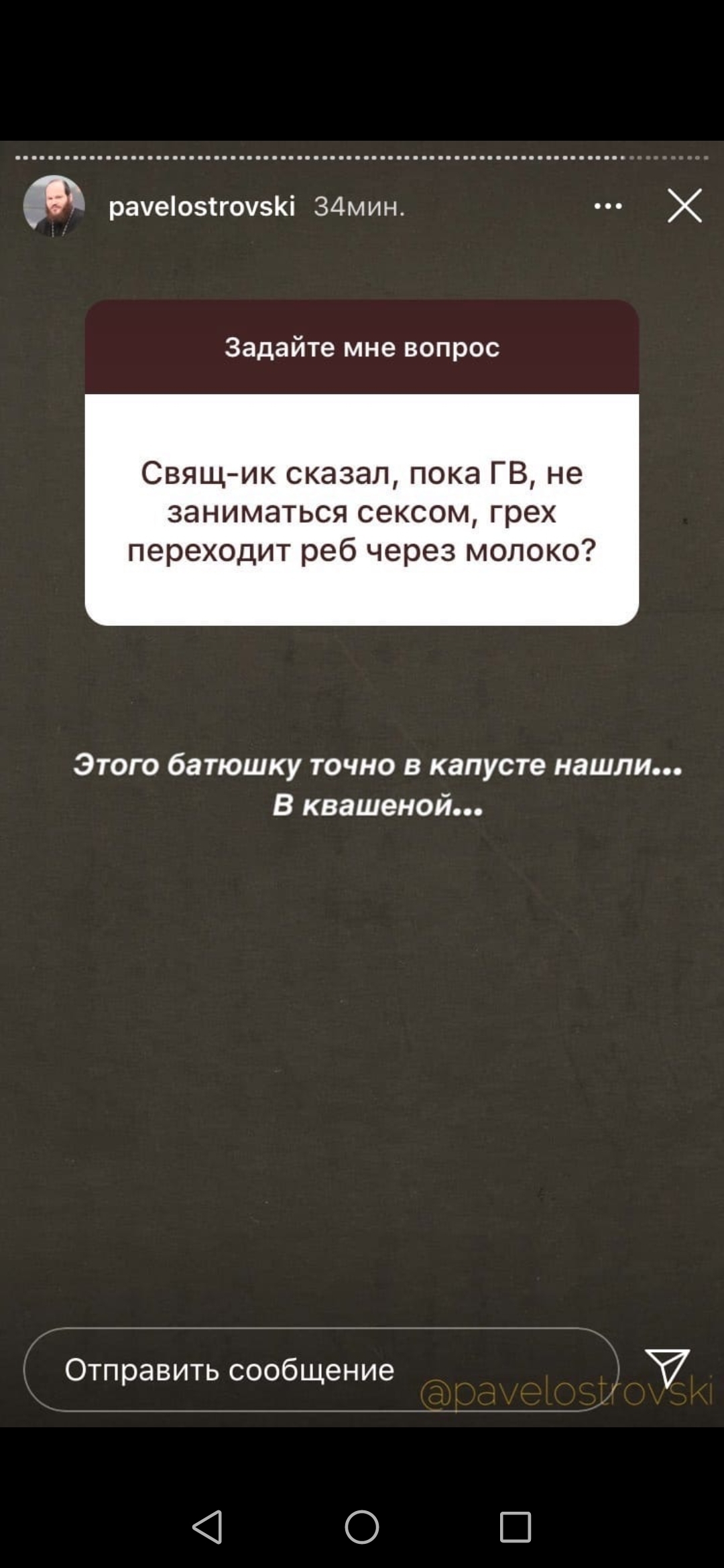Open the three-dot story options menu
The width and height of the screenshot is (724, 1568).
pyautogui.click(x=608, y=206)
